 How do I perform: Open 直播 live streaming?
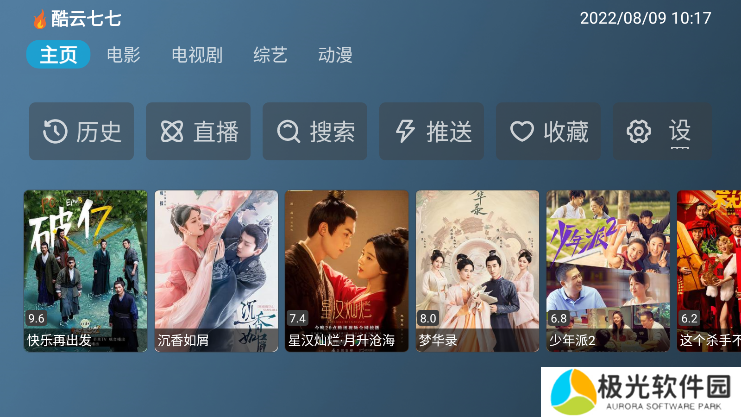point(199,131)
